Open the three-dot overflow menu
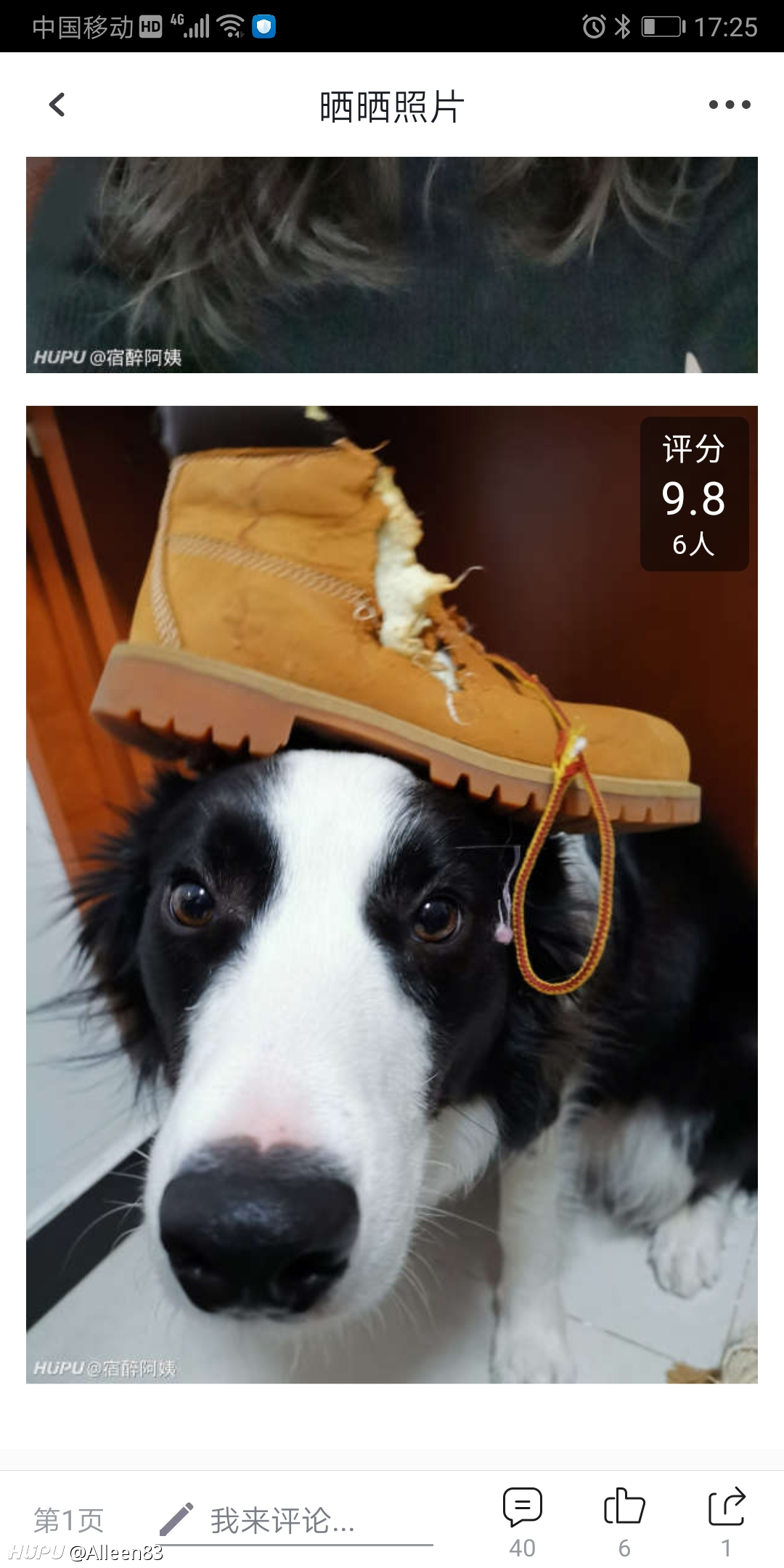 pos(730,105)
